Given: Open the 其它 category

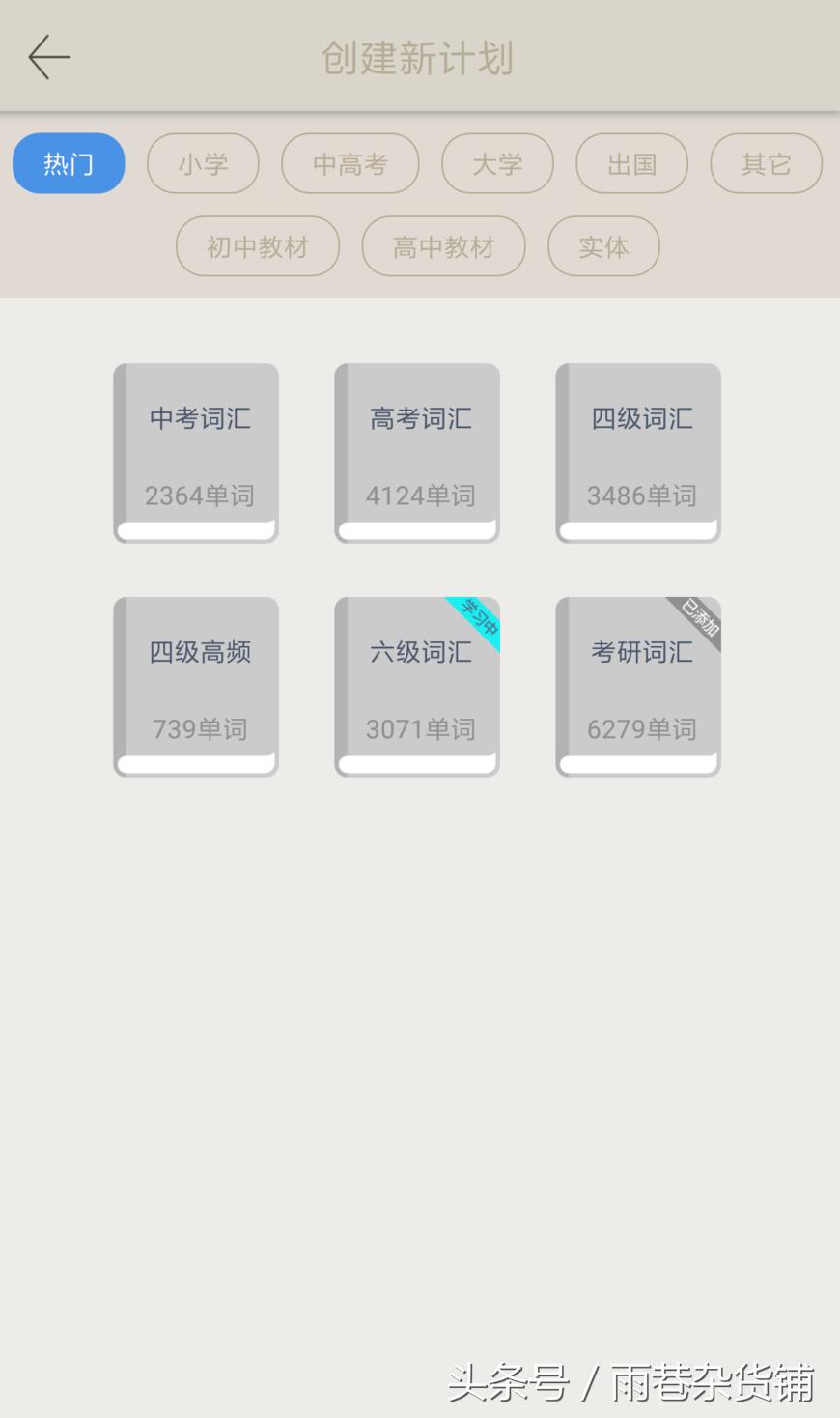Looking at the screenshot, I should 766,163.
